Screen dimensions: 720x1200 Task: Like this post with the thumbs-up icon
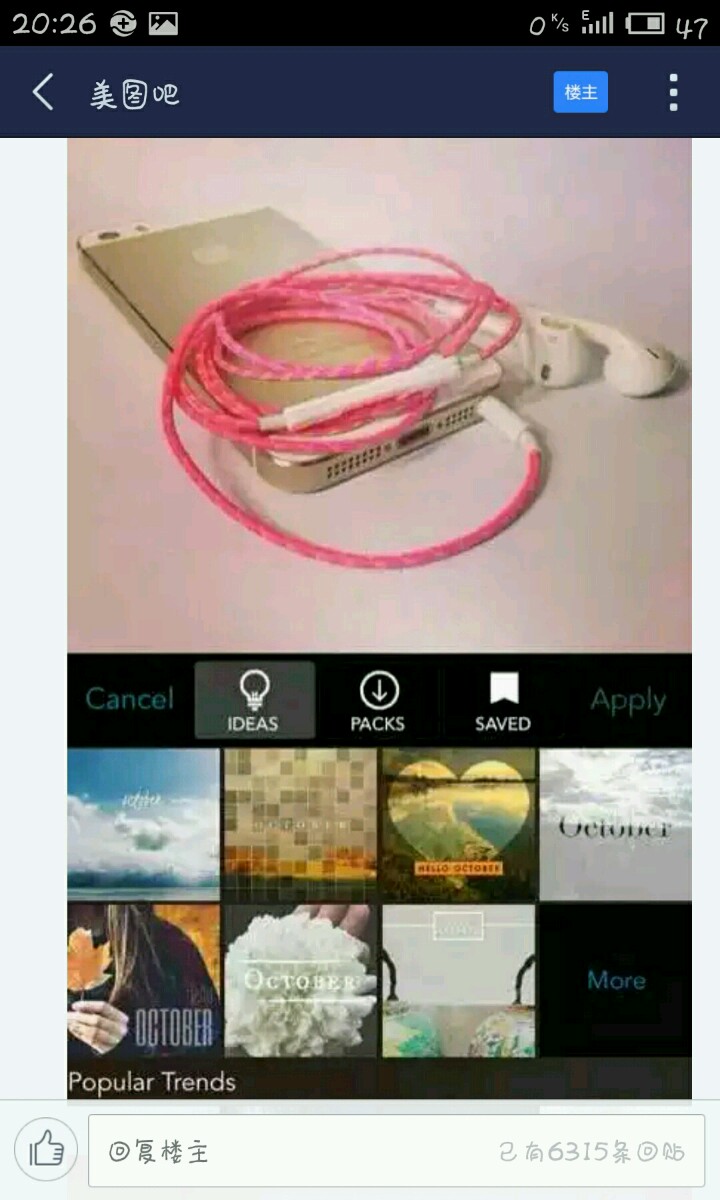(x=47, y=1151)
